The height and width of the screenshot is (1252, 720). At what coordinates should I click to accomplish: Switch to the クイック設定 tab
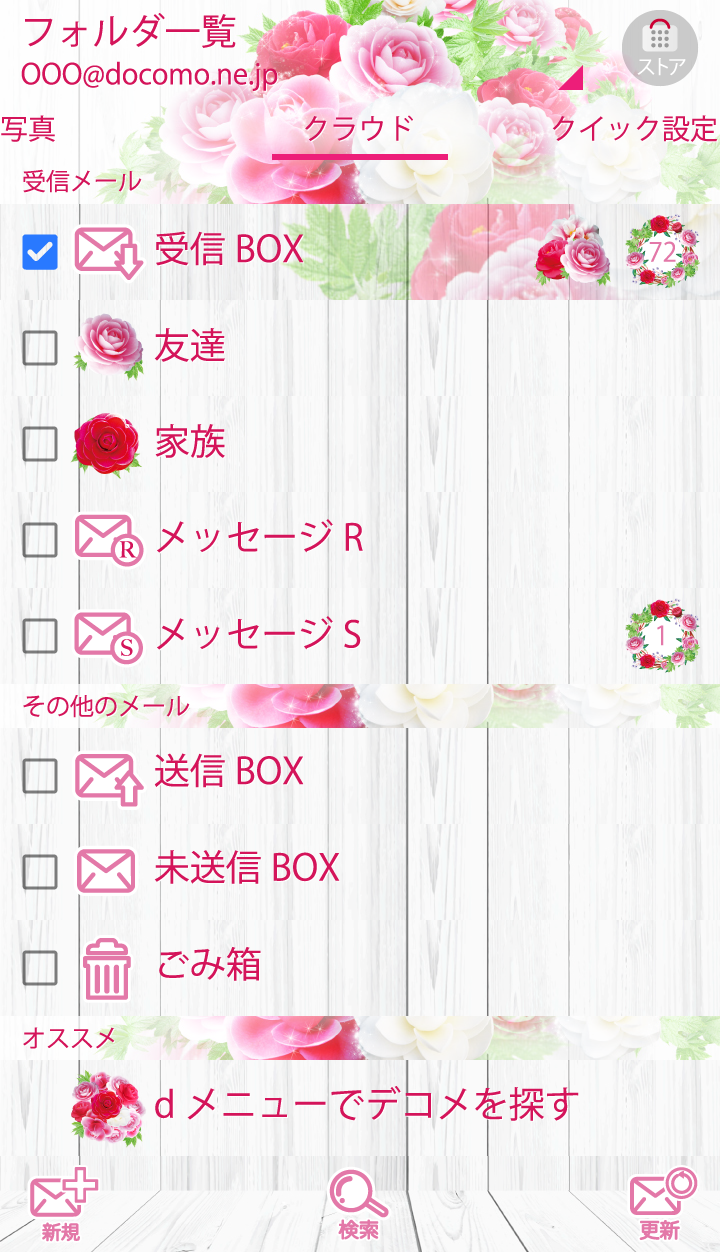tap(636, 130)
